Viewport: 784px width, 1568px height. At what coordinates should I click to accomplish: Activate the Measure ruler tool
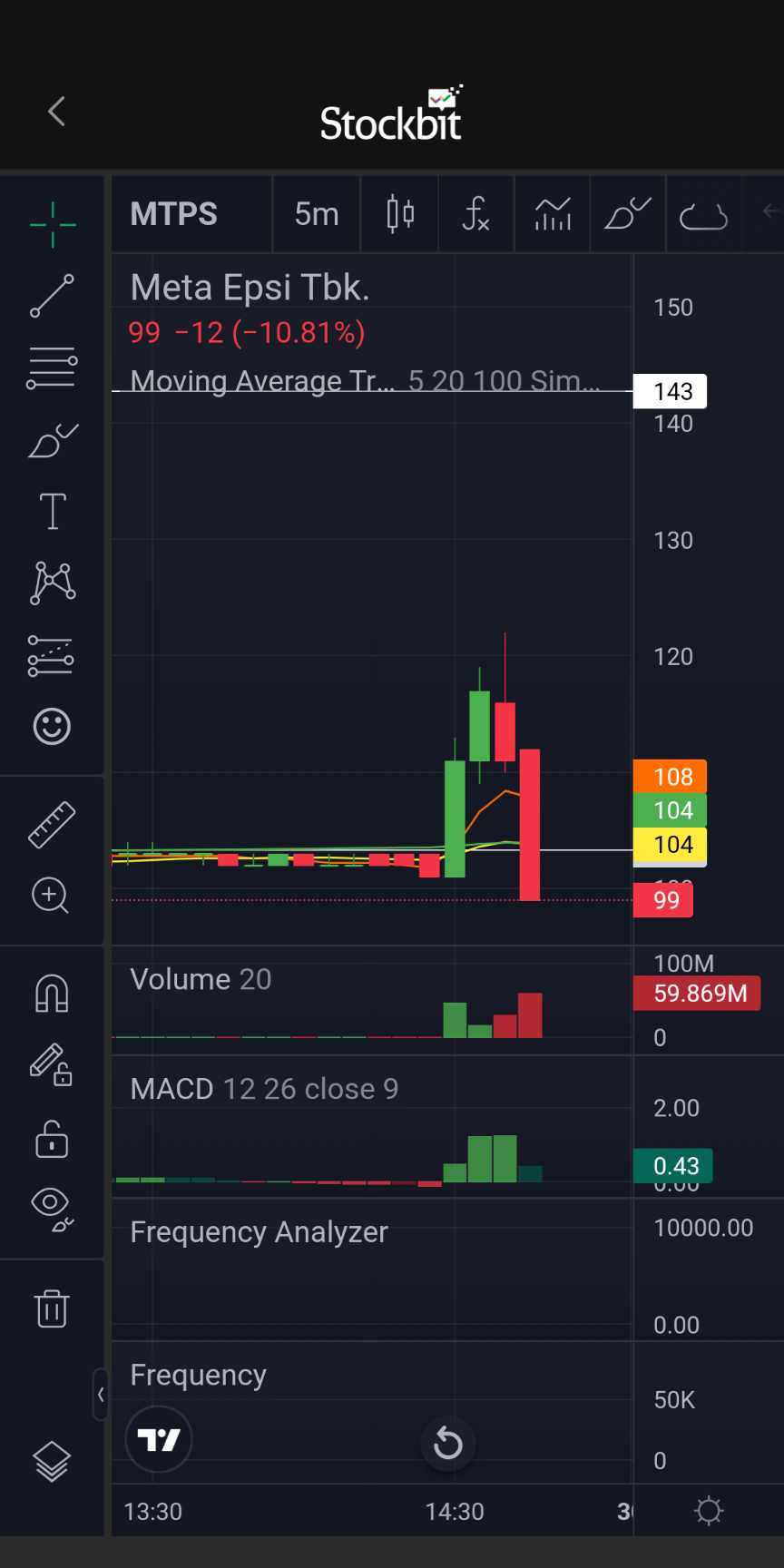[52, 823]
